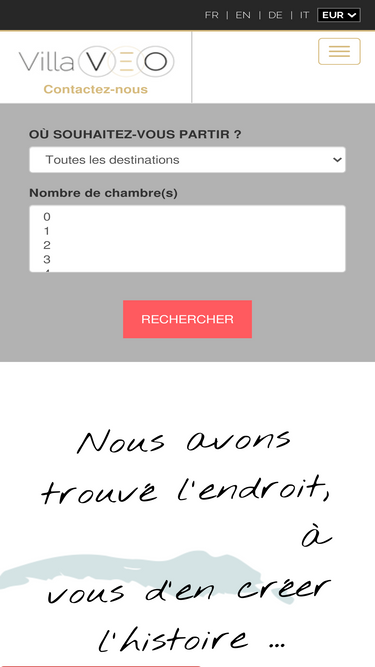
Task: Expand the Toutes les destinations dropdown
Action: 188,160
